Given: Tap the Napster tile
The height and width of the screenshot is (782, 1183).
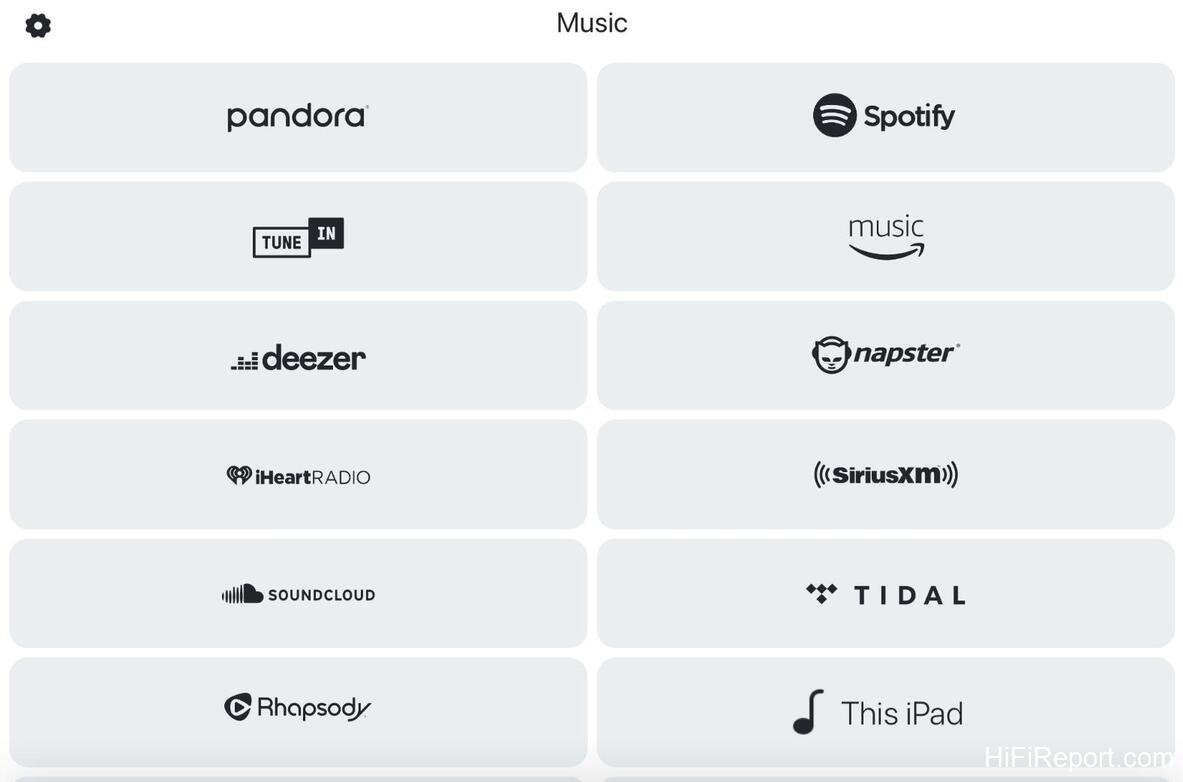Looking at the screenshot, I should tap(886, 356).
